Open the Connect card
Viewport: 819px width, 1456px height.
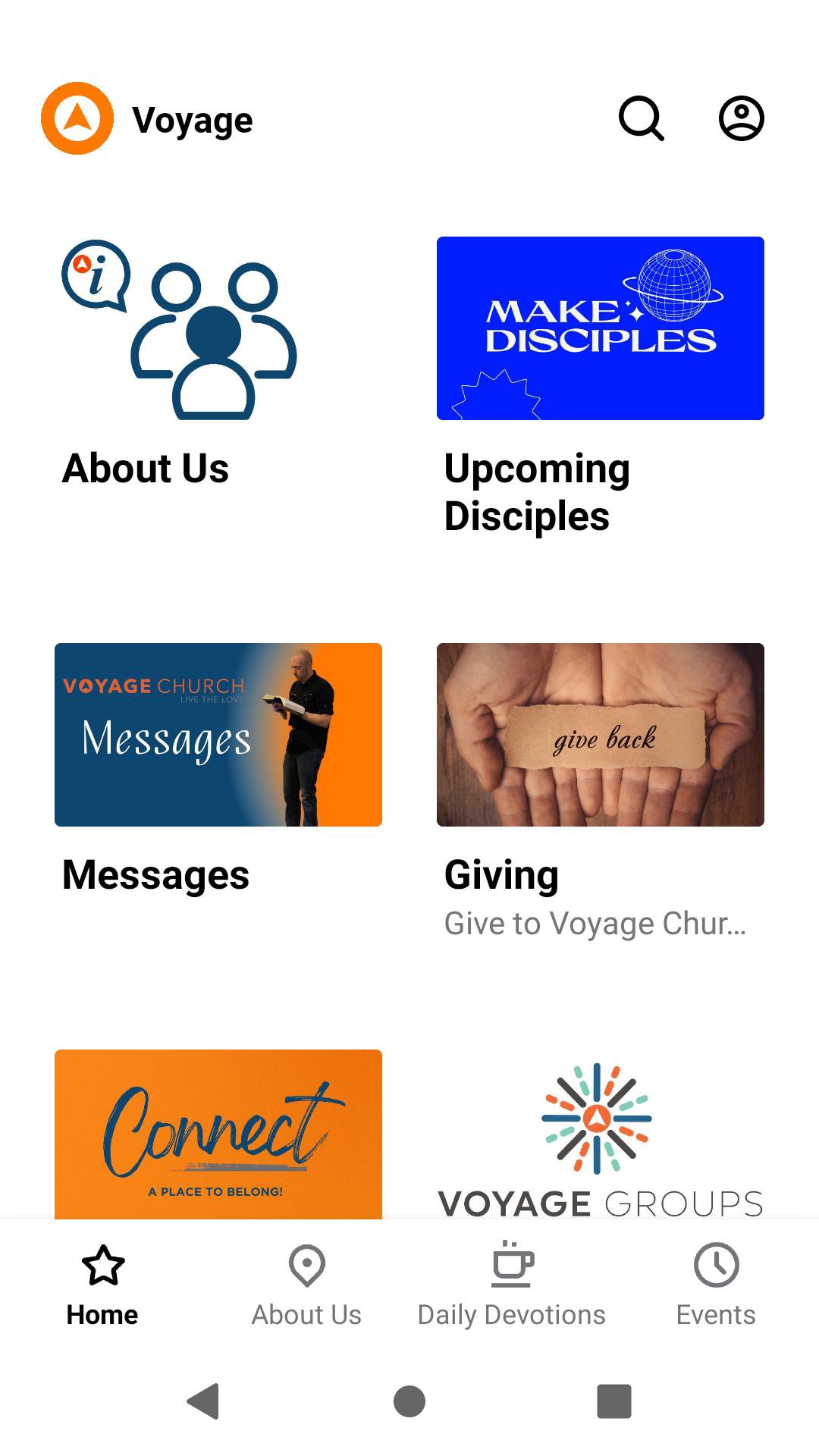218,1134
